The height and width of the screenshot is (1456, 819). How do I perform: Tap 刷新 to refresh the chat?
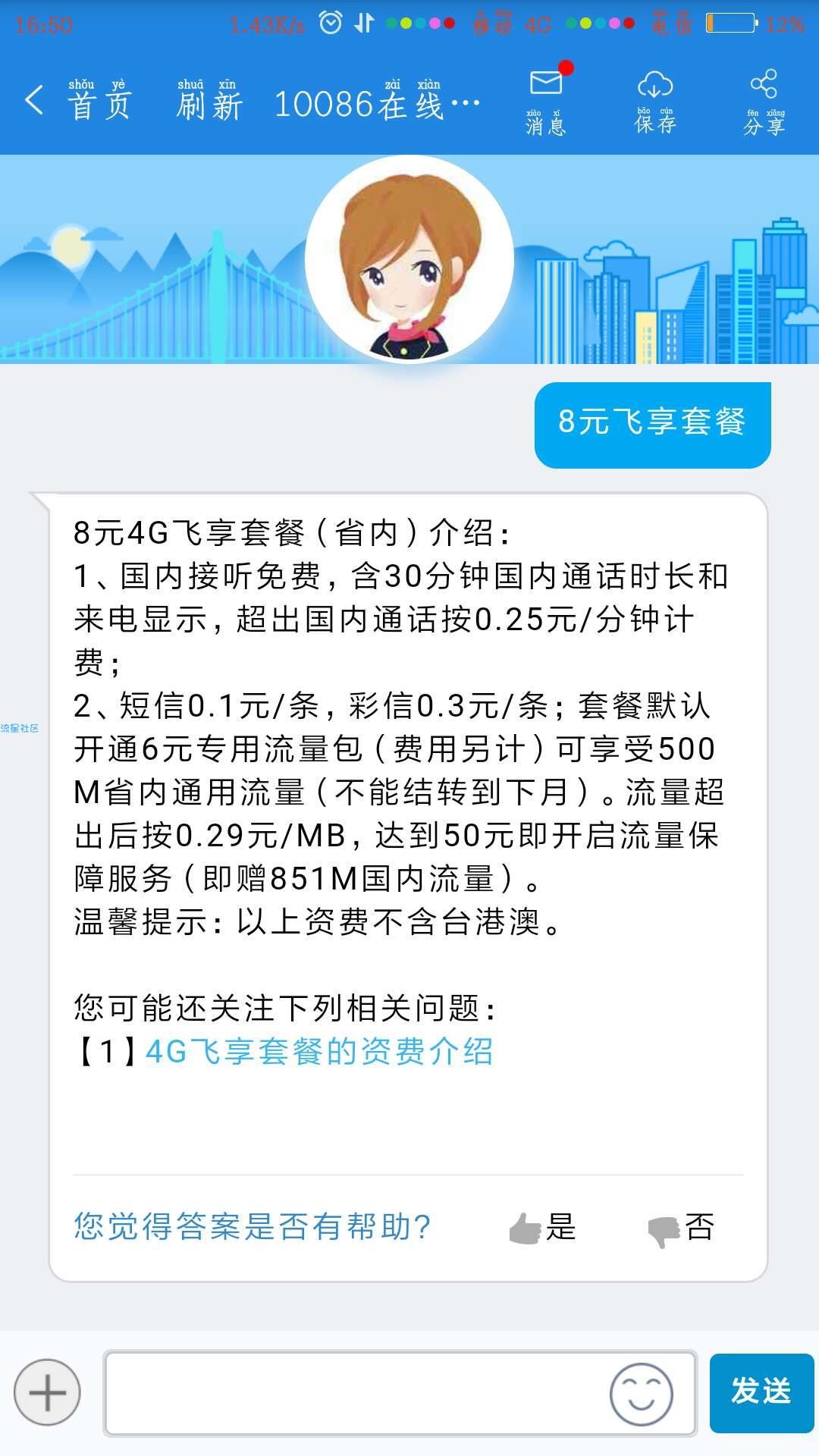coord(209,102)
